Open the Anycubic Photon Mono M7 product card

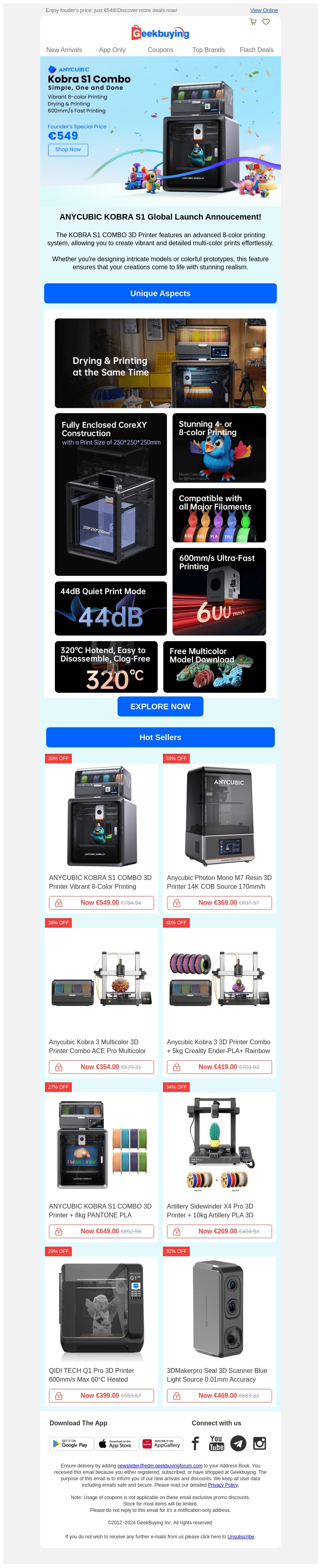219,816
